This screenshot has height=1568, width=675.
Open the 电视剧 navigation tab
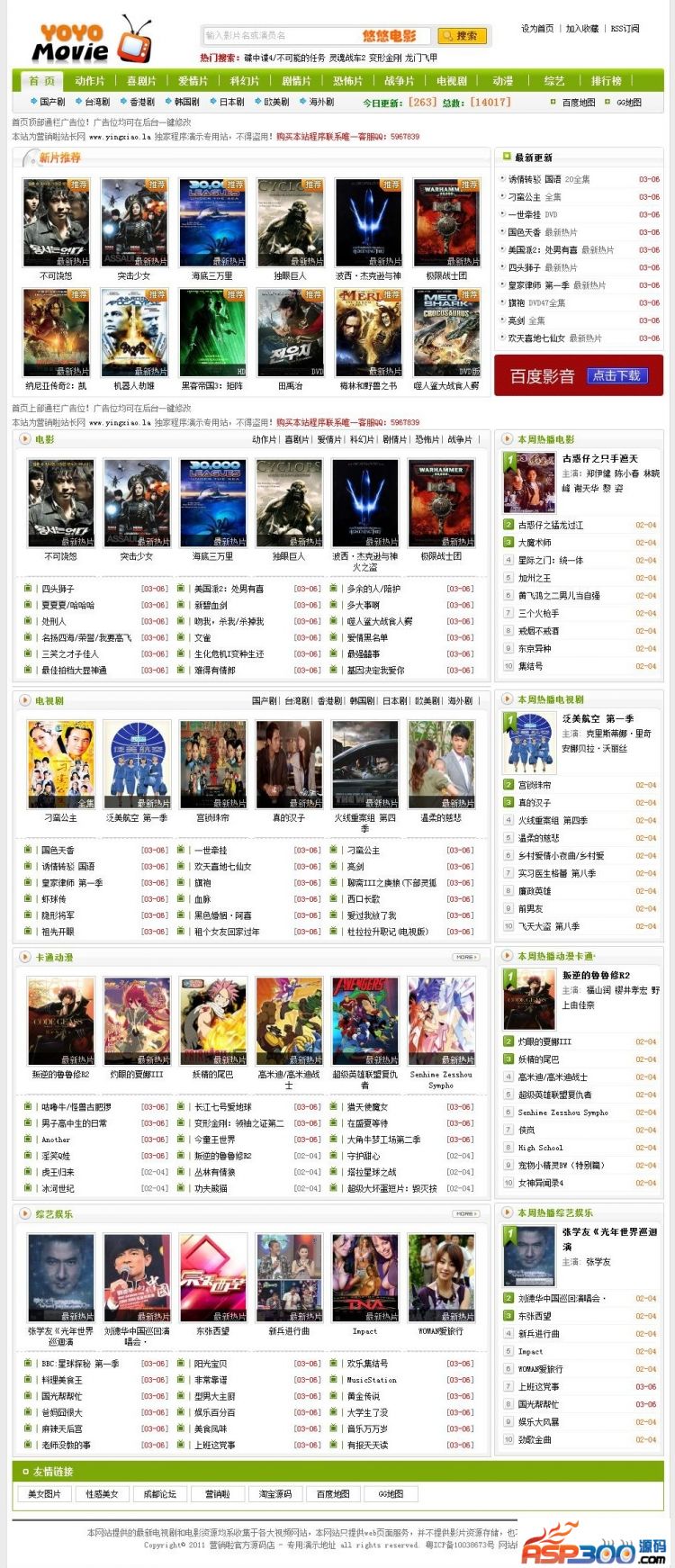click(452, 81)
